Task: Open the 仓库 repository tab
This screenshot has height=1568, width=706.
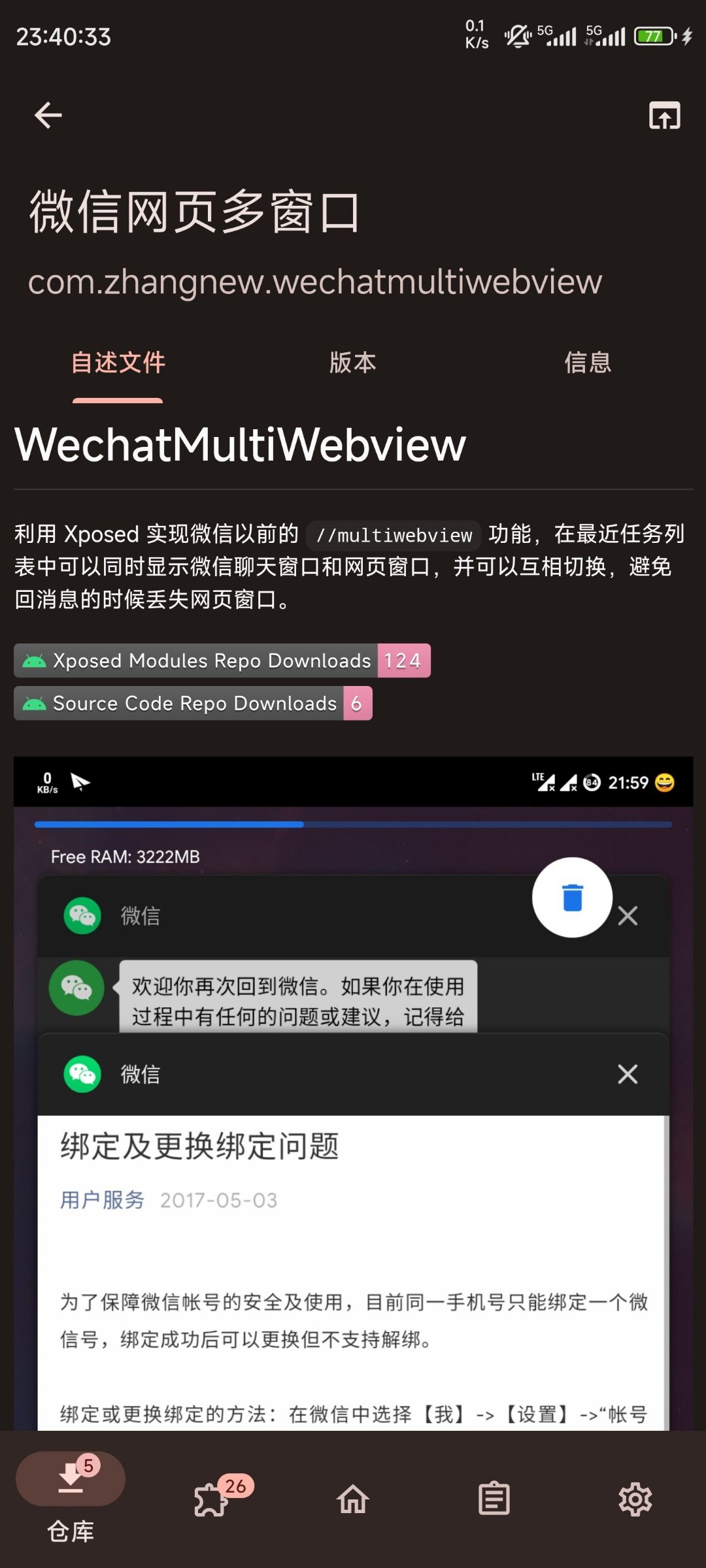Action: (x=71, y=1497)
